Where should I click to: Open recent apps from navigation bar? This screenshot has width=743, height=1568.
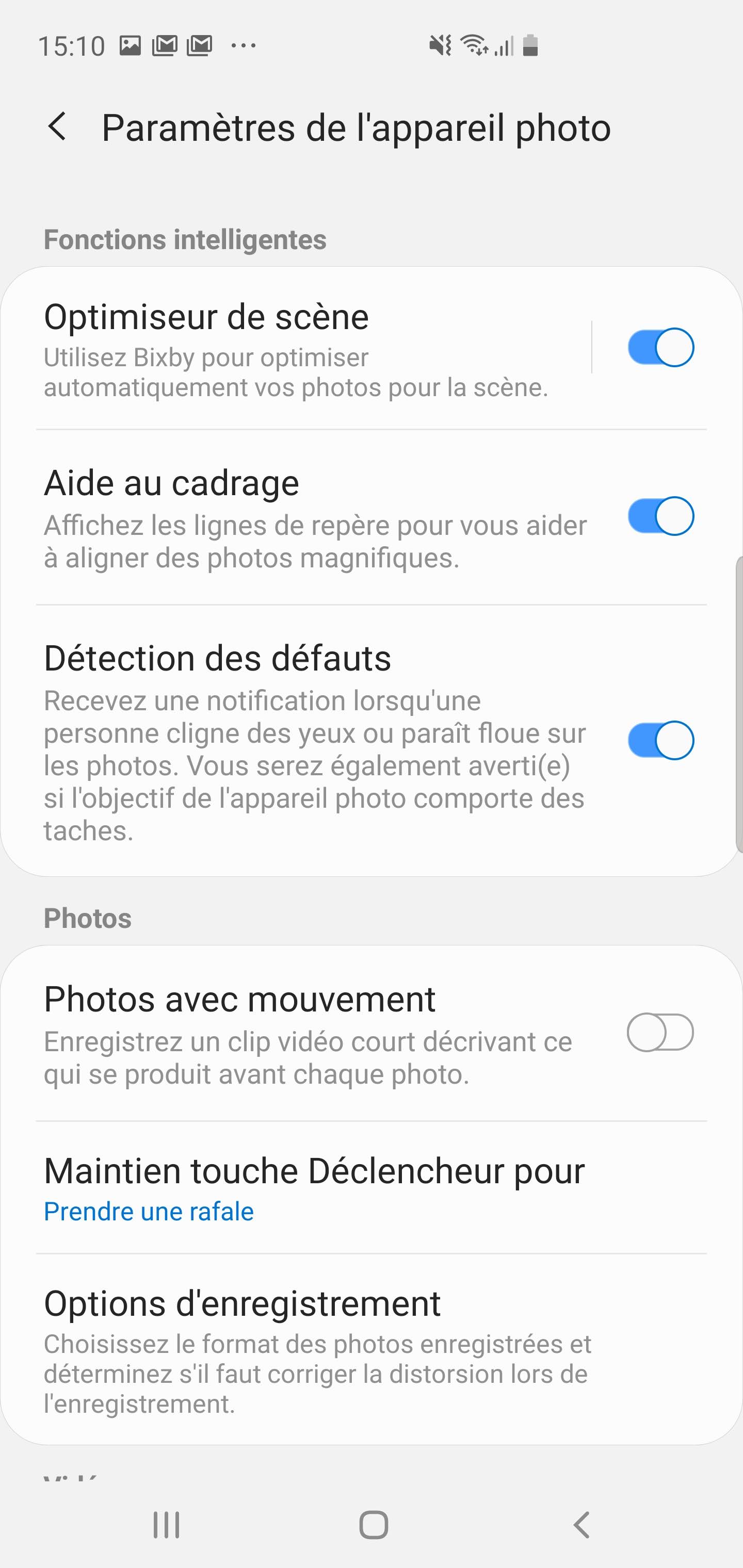(166, 1525)
